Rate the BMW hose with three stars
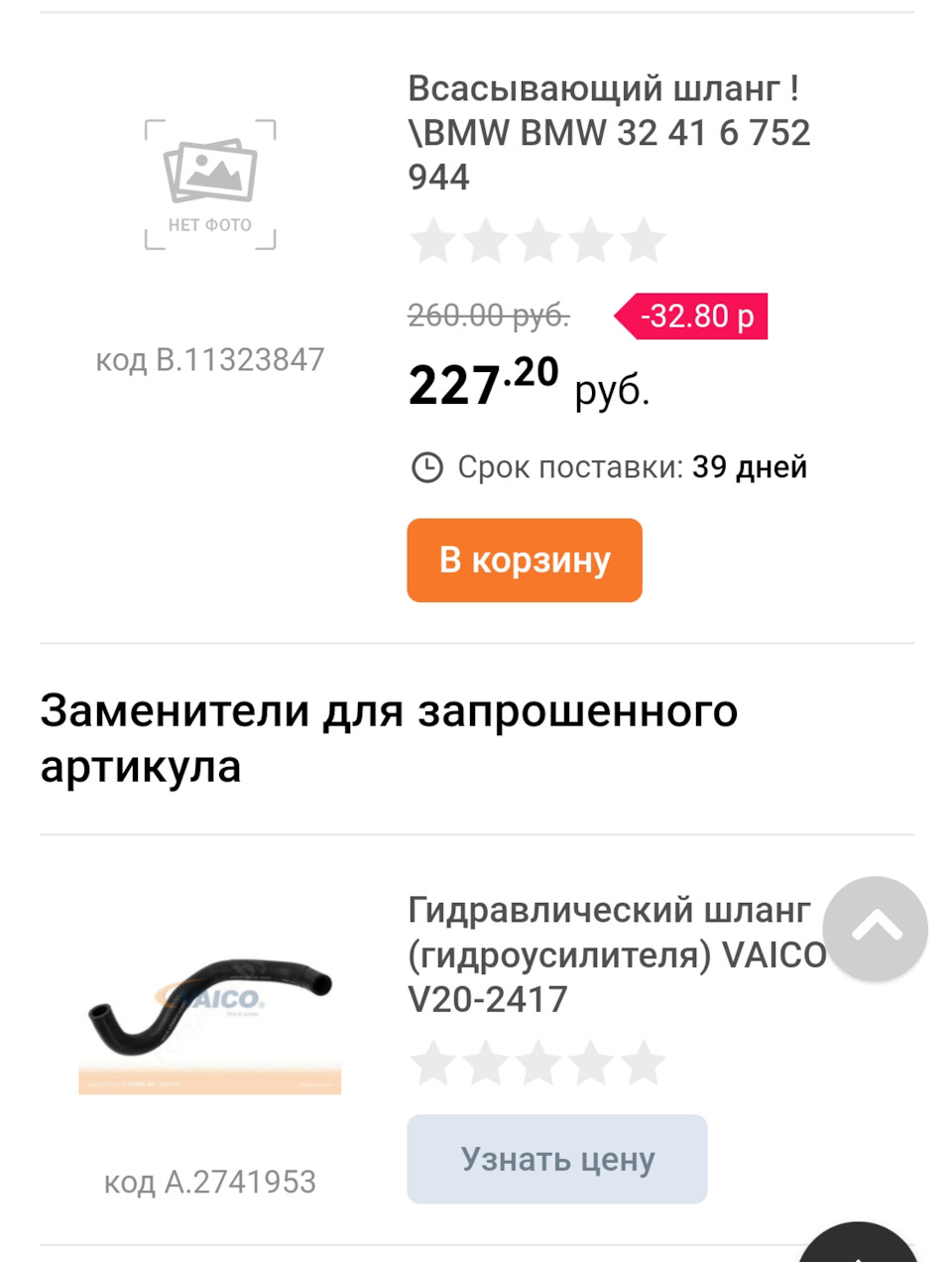The height and width of the screenshot is (1262, 952). (x=538, y=238)
